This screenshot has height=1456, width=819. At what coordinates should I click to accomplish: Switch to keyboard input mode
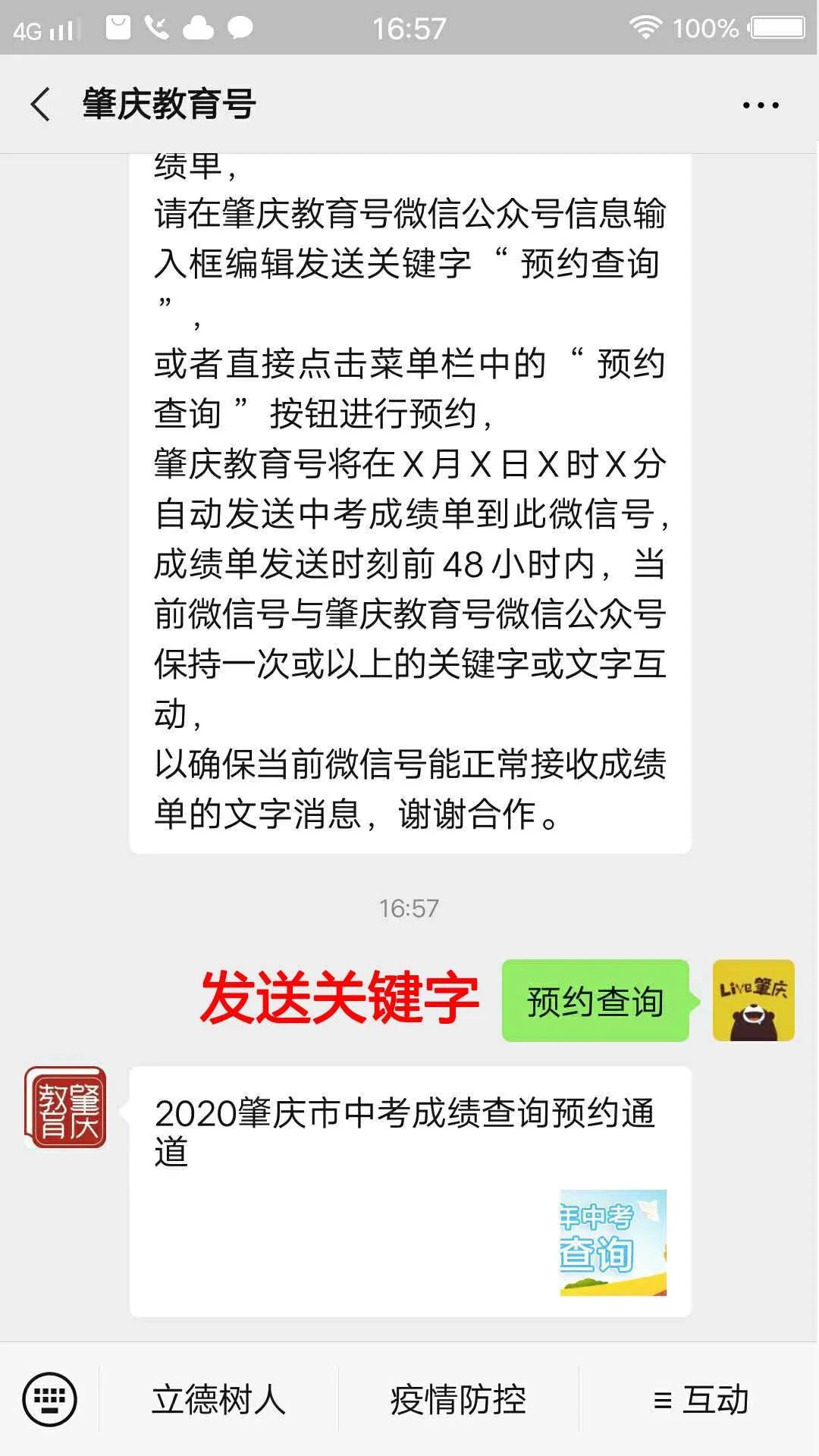(50, 1399)
